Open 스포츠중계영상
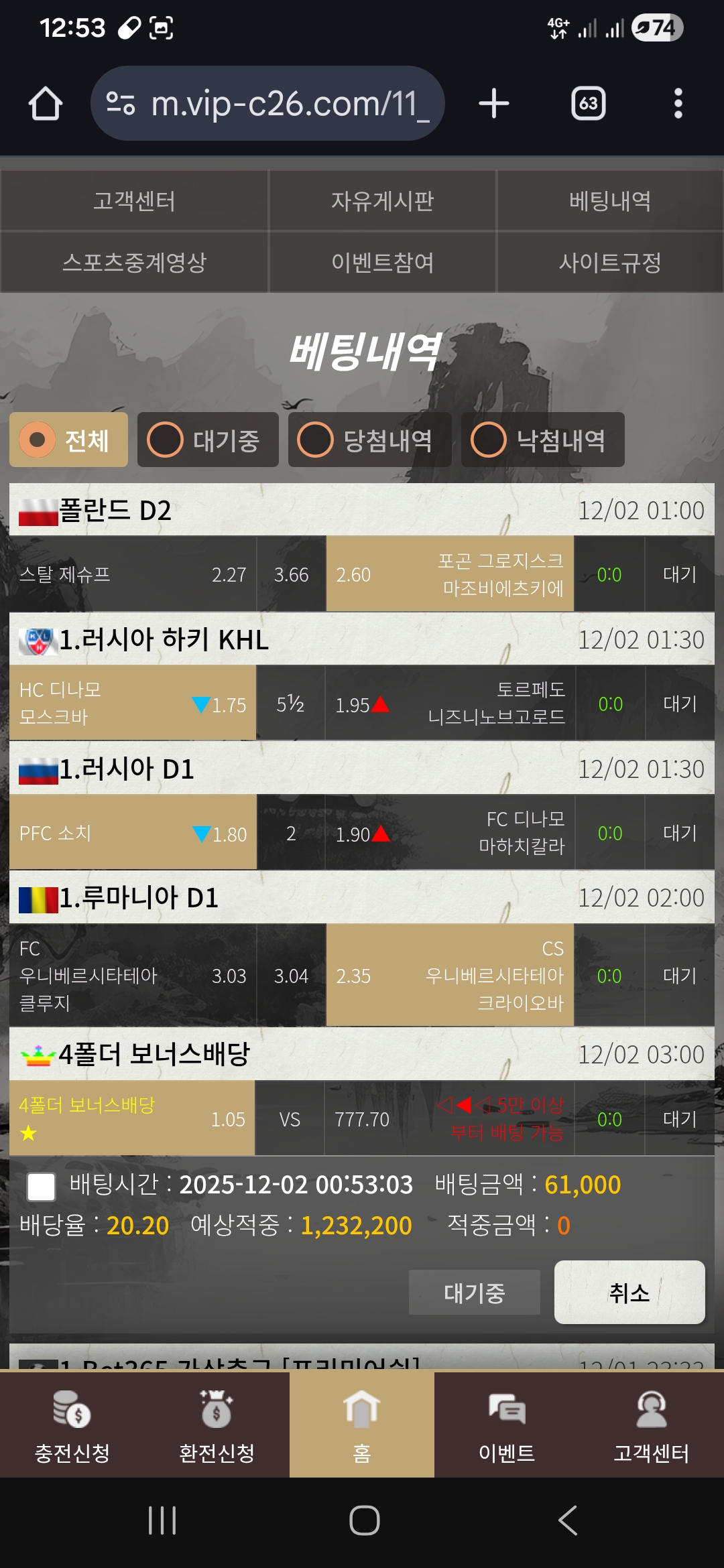The height and width of the screenshot is (1568, 724). coord(134,262)
